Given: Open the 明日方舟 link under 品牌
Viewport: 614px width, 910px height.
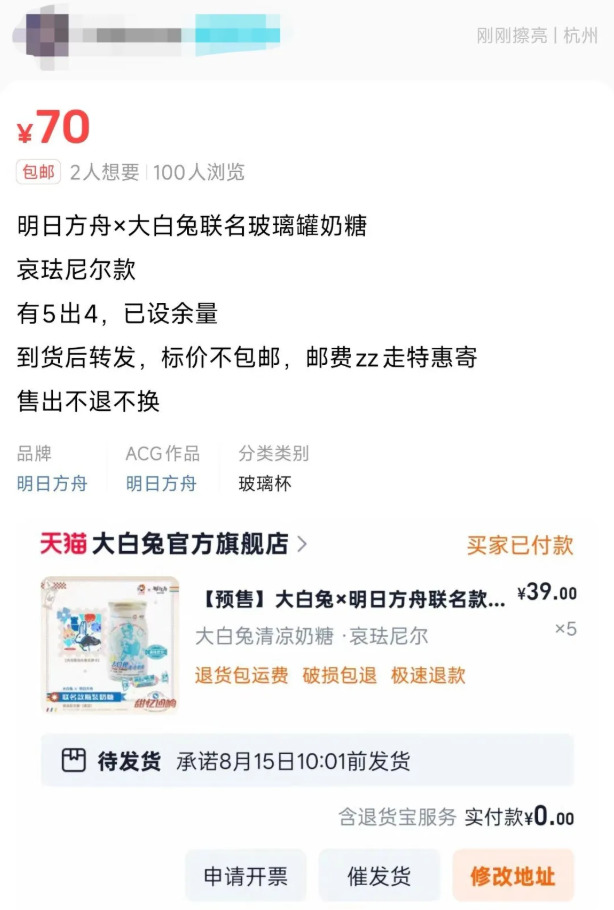Looking at the screenshot, I should click(52, 484).
